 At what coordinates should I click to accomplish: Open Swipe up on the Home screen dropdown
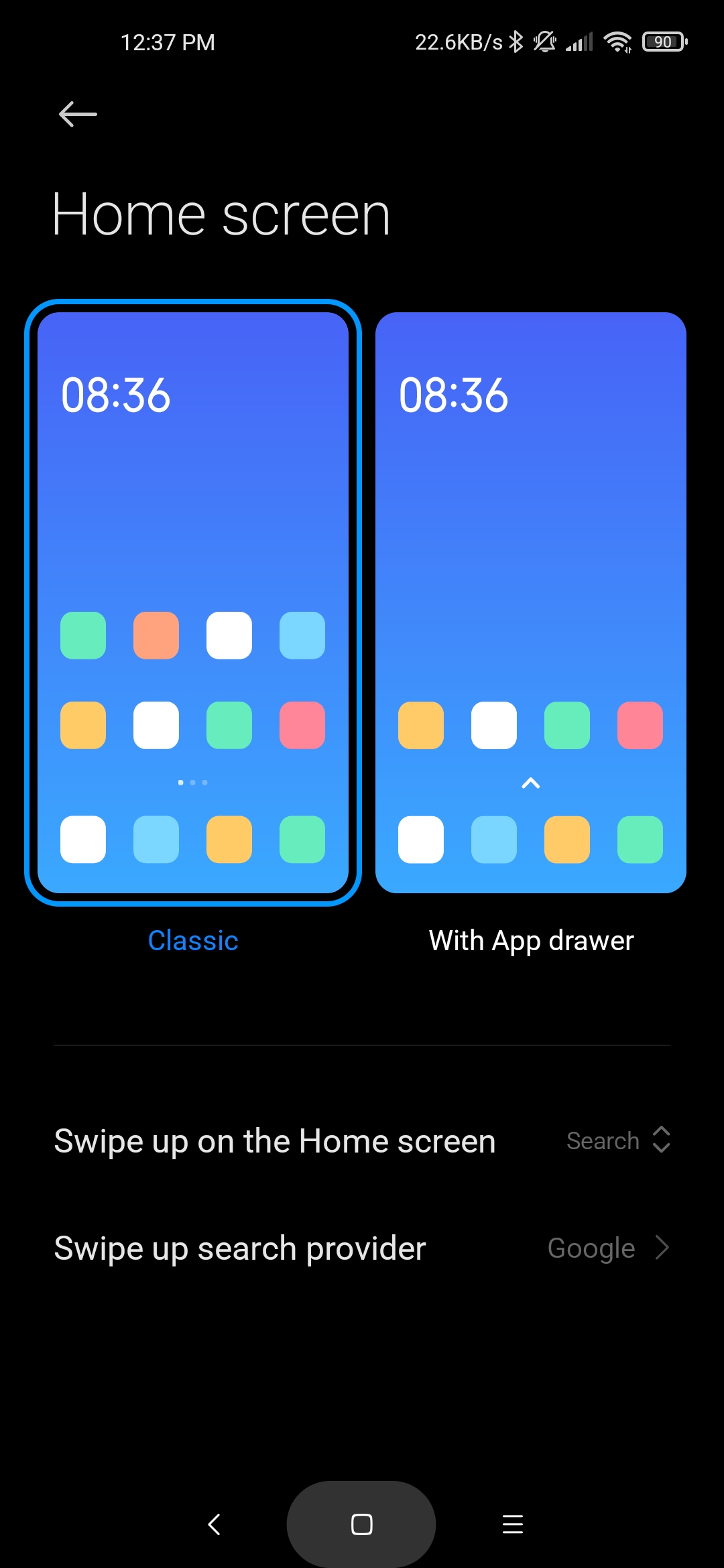pyautogui.click(x=362, y=1140)
